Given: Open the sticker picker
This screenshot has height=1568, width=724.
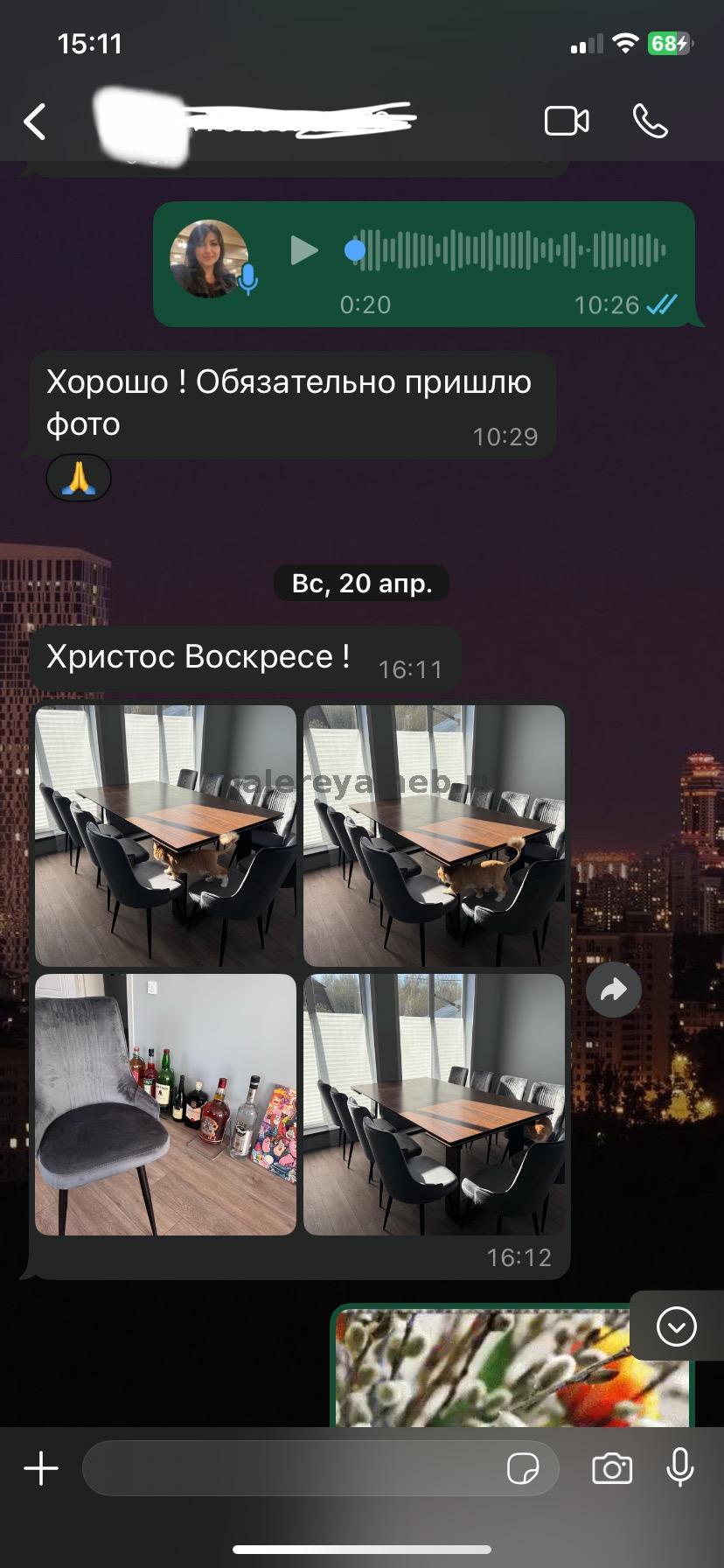Looking at the screenshot, I should coord(522,1468).
